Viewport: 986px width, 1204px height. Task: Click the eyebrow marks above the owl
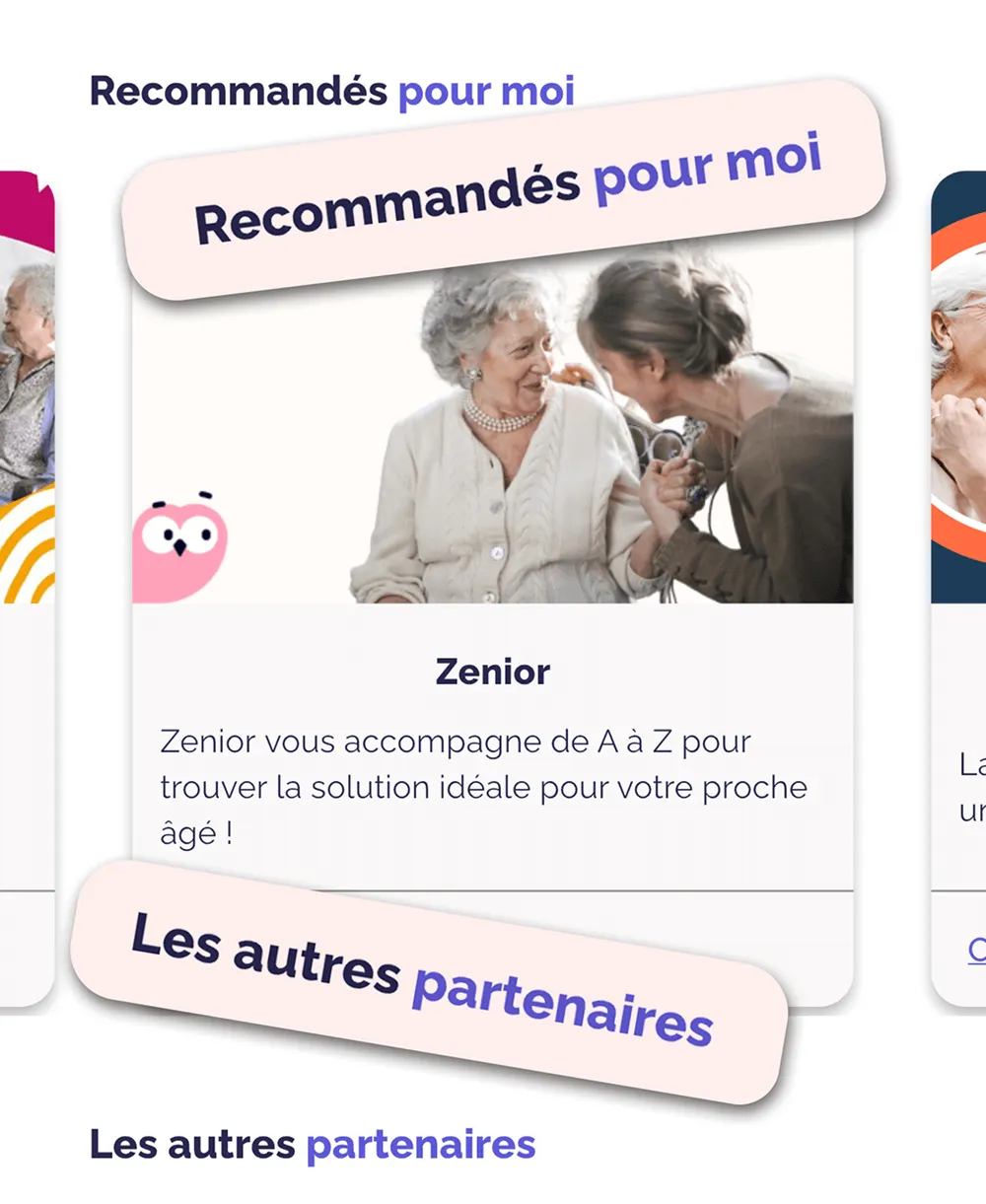[x=205, y=494]
